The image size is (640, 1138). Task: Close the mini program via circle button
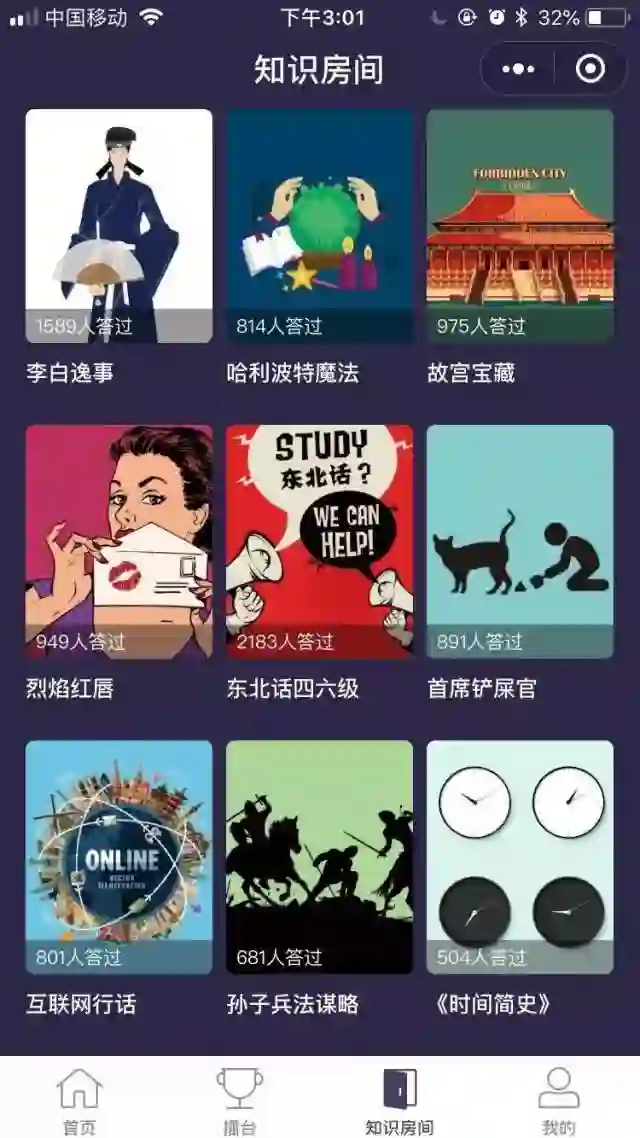pos(591,69)
